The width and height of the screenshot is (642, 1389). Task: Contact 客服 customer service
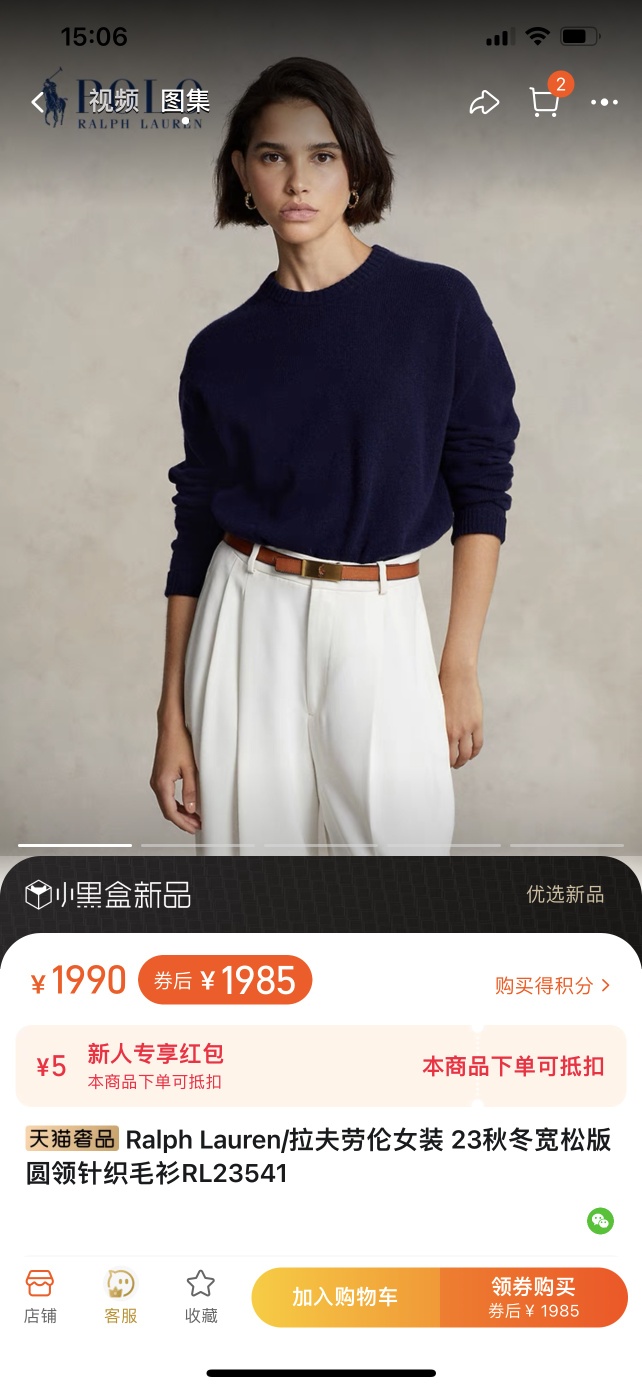(121, 1296)
